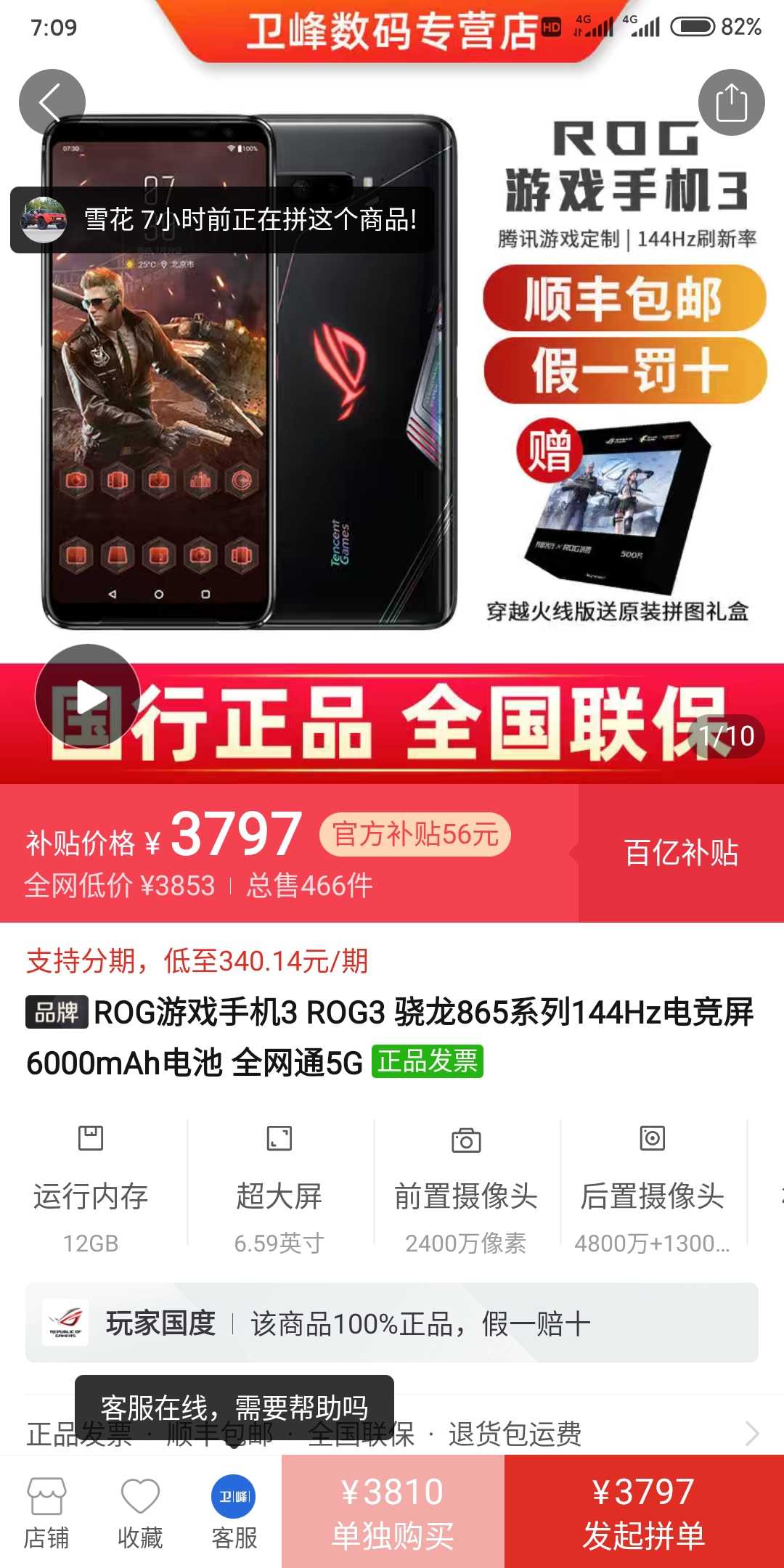Open the 百亿补贴 subsidy section
Image resolution: width=784 pixels, height=1568 pixels.
tap(681, 853)
